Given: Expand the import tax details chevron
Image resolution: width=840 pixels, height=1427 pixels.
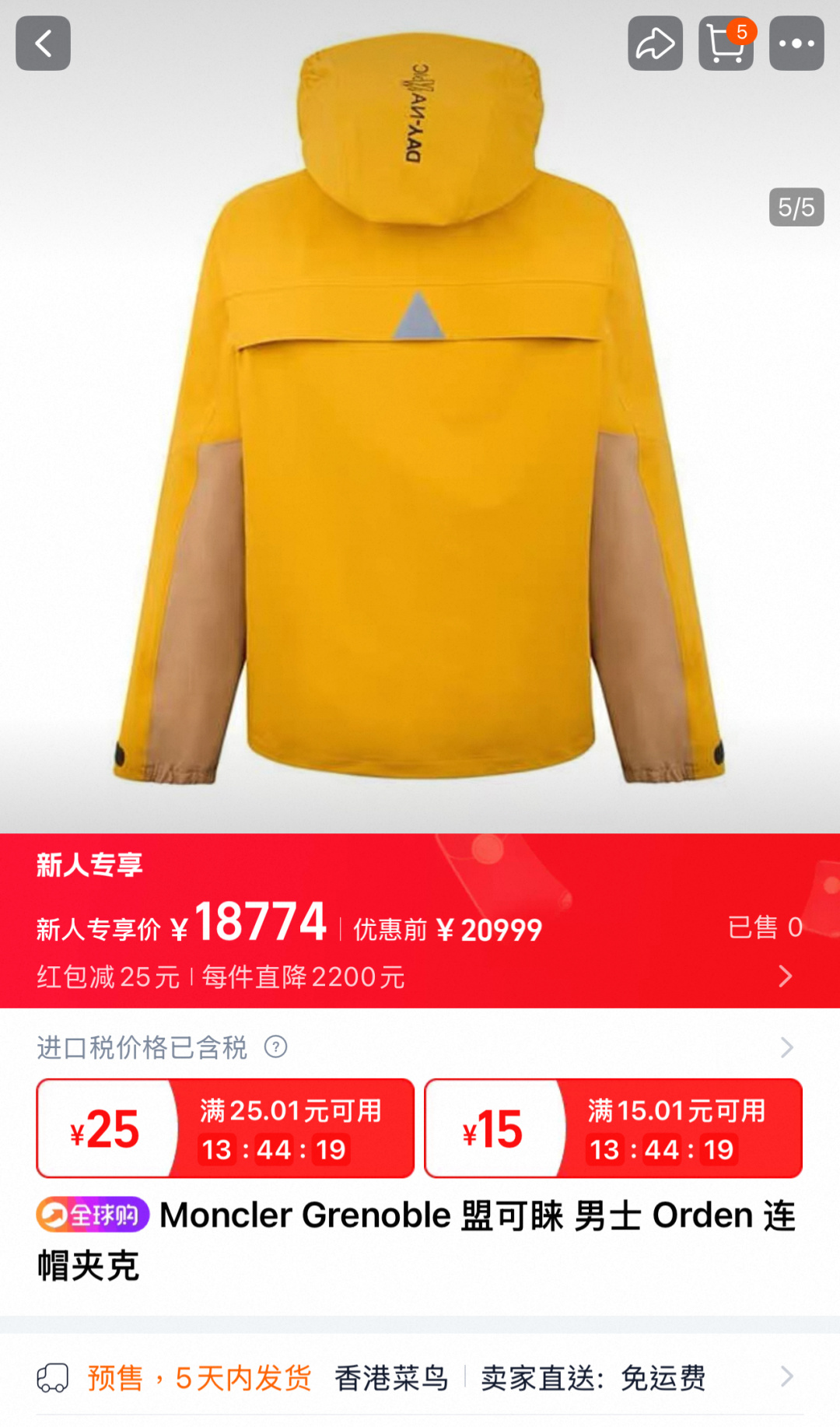Looking at the screenshot, I should (x=787, y=1048).
